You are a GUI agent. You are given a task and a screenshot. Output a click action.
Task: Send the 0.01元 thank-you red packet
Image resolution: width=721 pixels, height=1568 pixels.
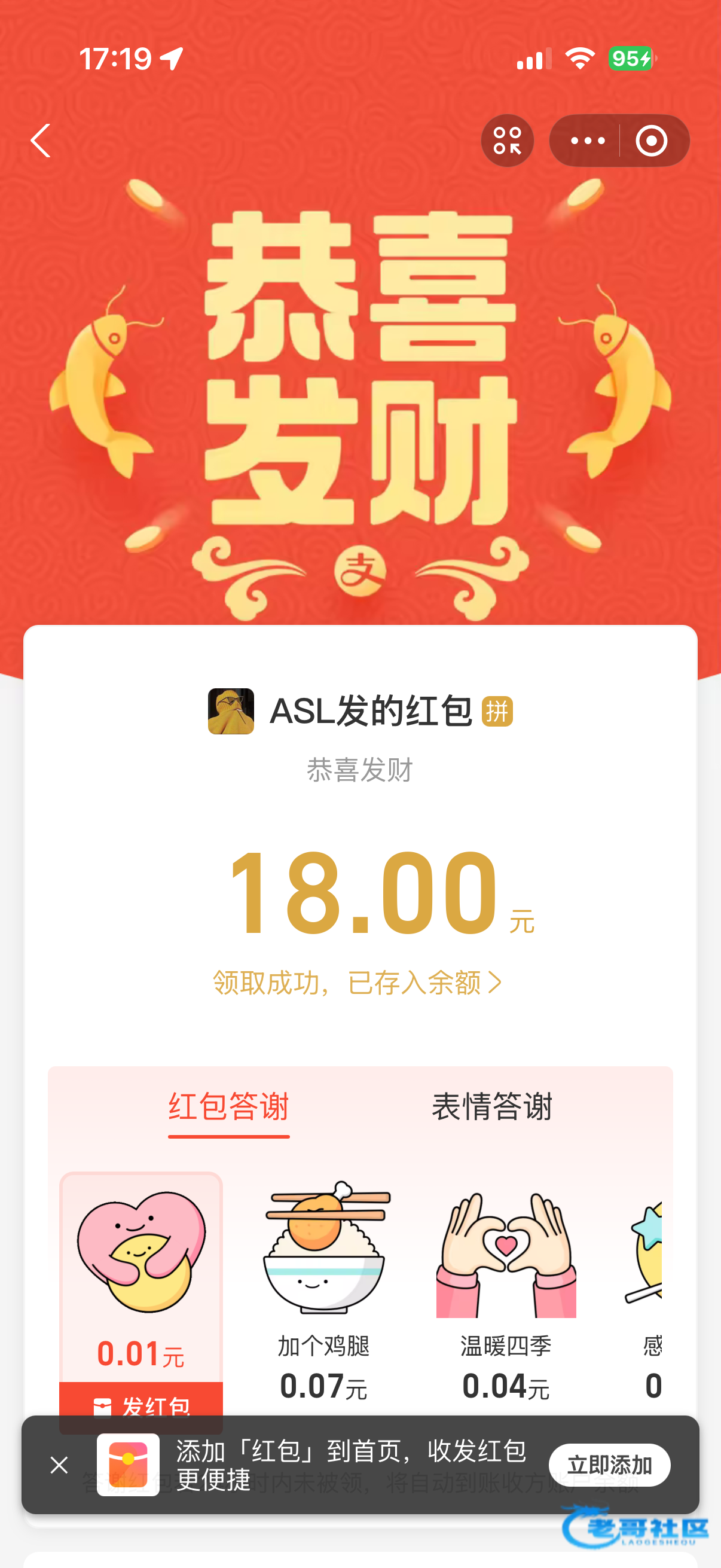(x=140, y=1404)
